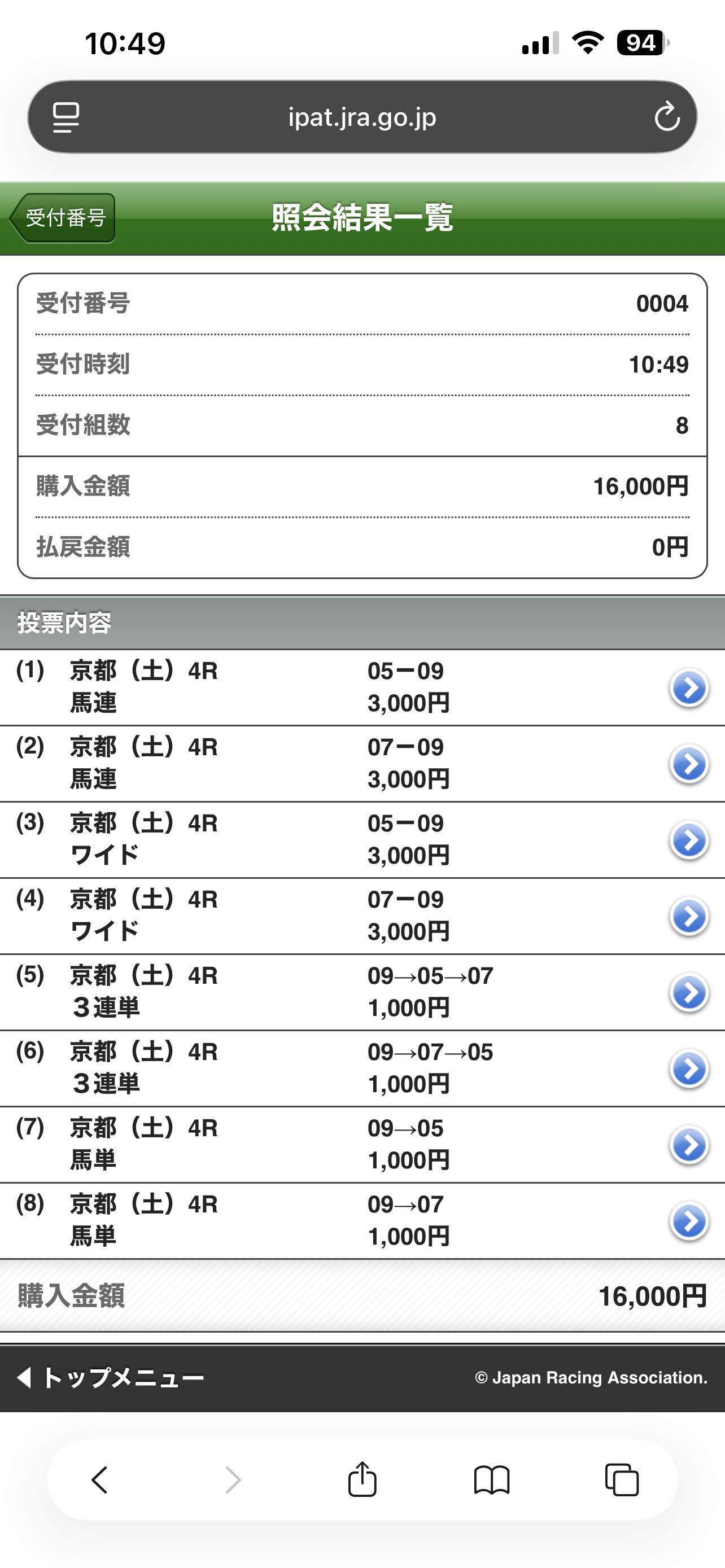
Task: Open bet (5) 3連単 09→05→07
Action: pos(688,993)
